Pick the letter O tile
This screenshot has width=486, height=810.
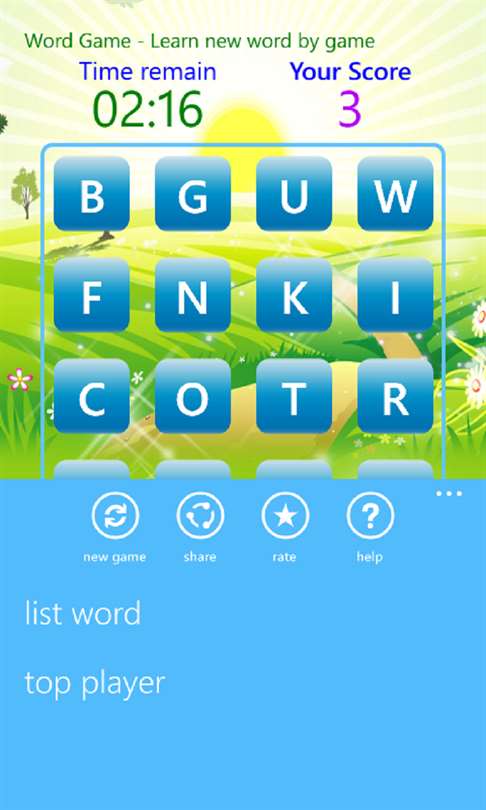coord(193,396)
